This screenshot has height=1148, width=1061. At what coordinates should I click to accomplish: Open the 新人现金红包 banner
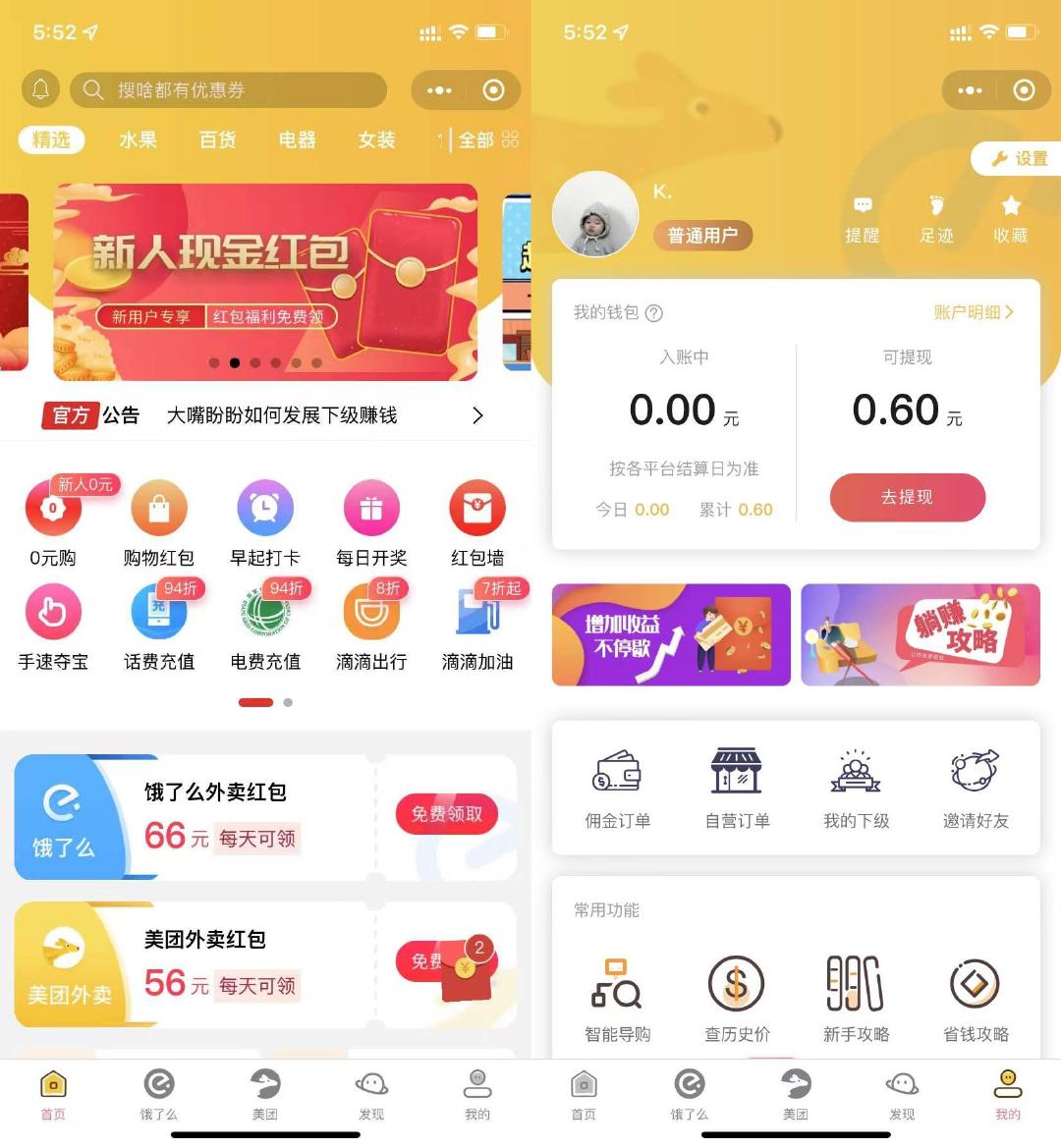click(265, 281)
